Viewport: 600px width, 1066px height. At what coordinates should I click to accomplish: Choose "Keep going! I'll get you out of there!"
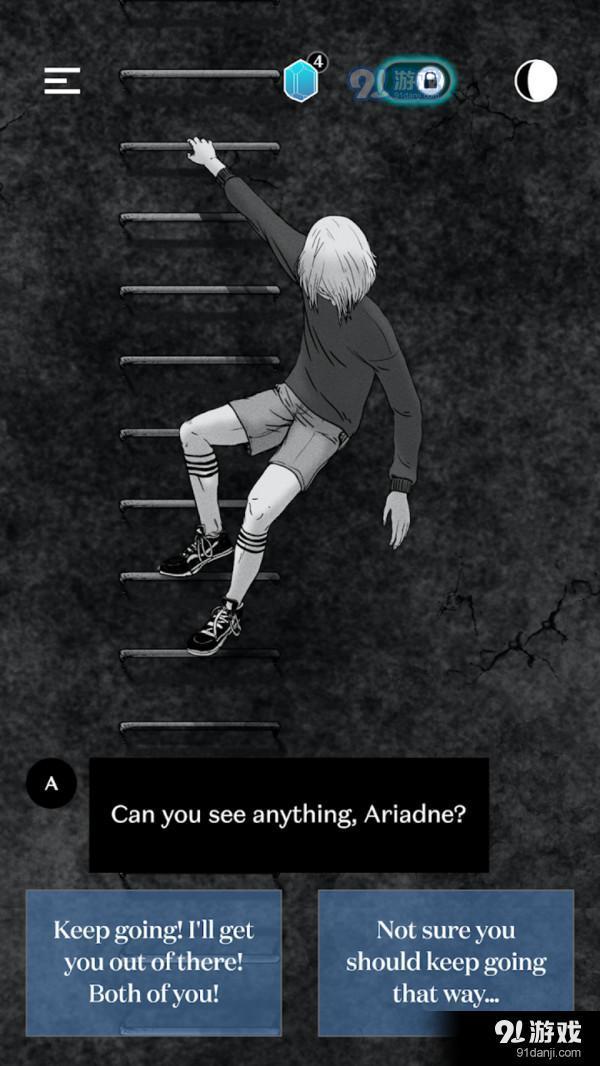(x=154, y=962)
